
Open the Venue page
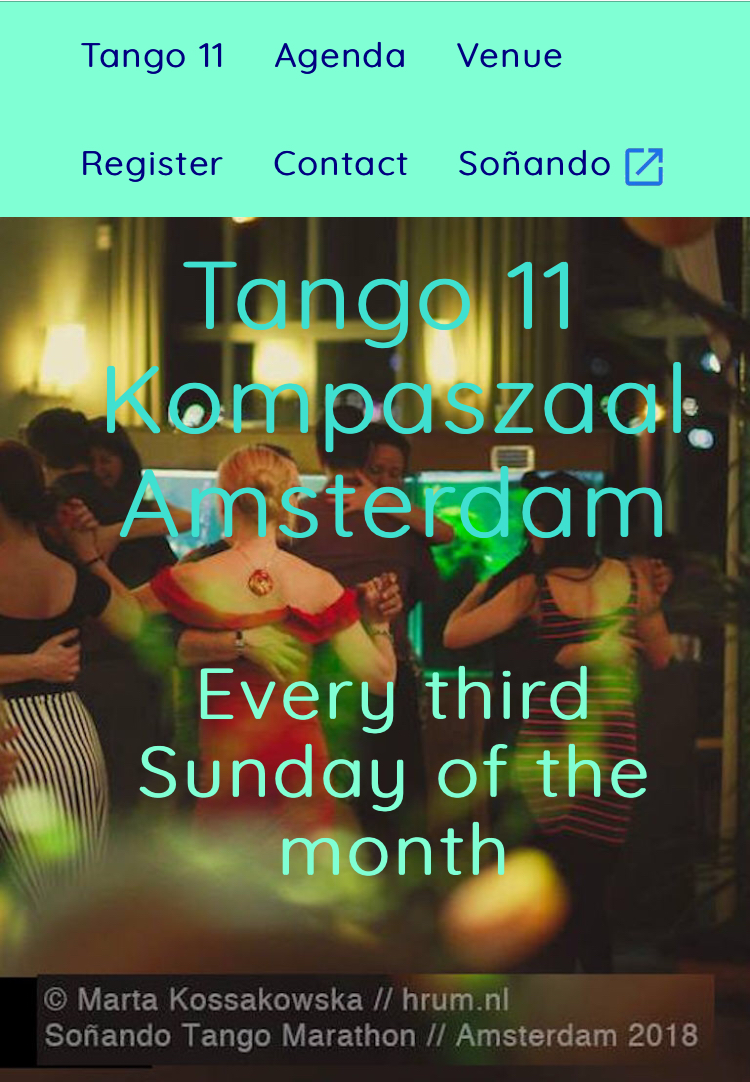click(509, 56)
